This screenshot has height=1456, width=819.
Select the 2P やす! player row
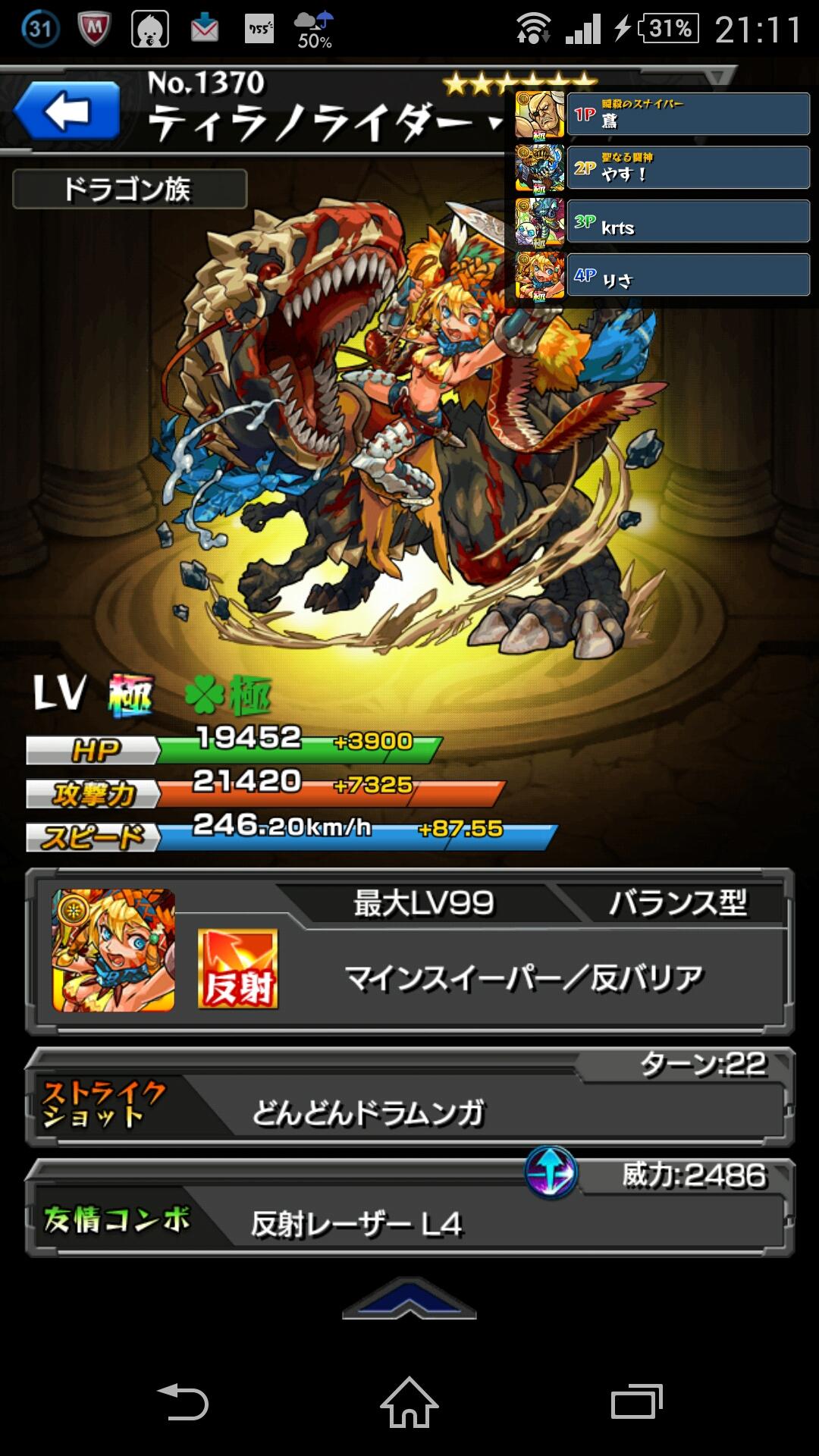(687, 168)
